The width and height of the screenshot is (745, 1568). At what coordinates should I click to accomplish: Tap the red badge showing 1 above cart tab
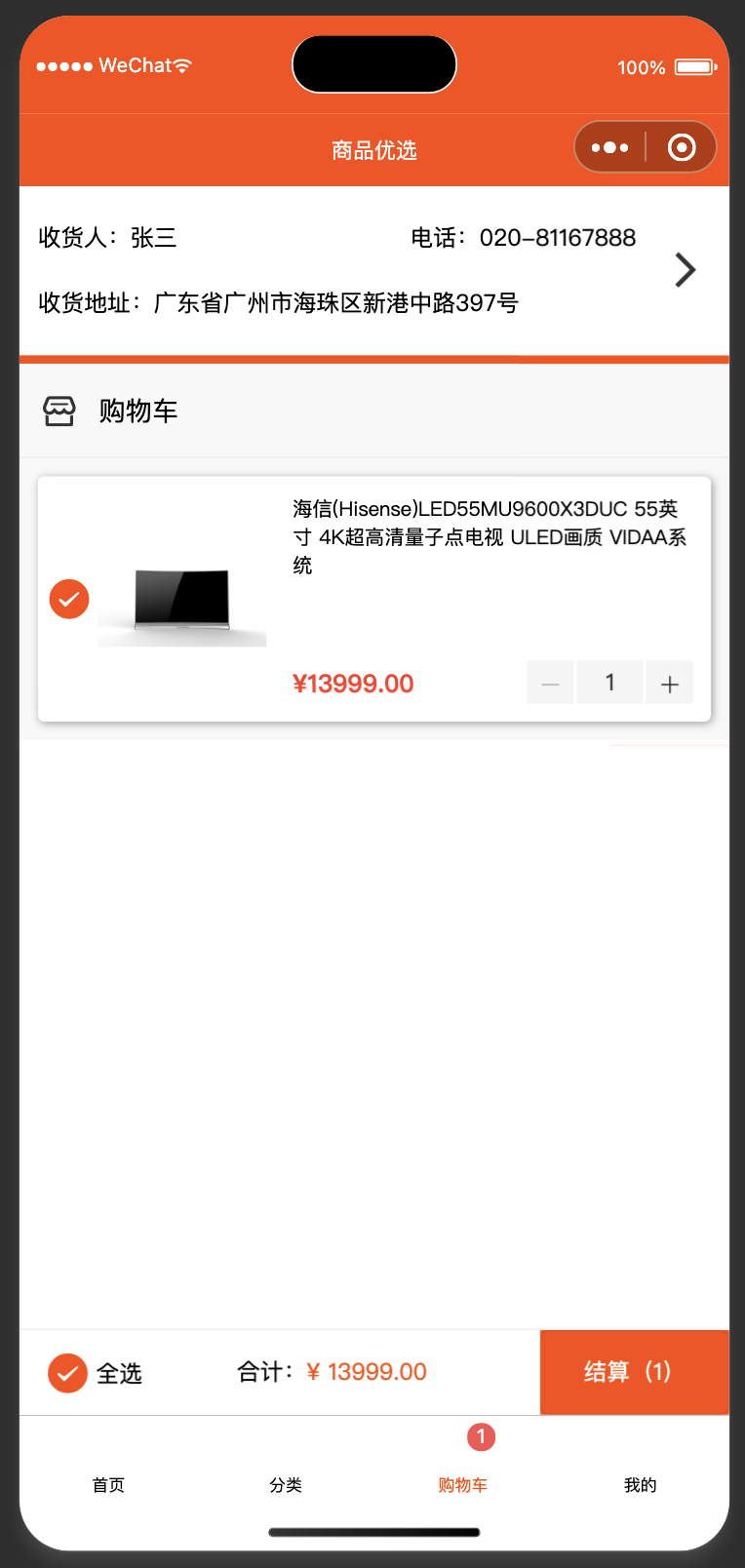[x=481, y=1436]
